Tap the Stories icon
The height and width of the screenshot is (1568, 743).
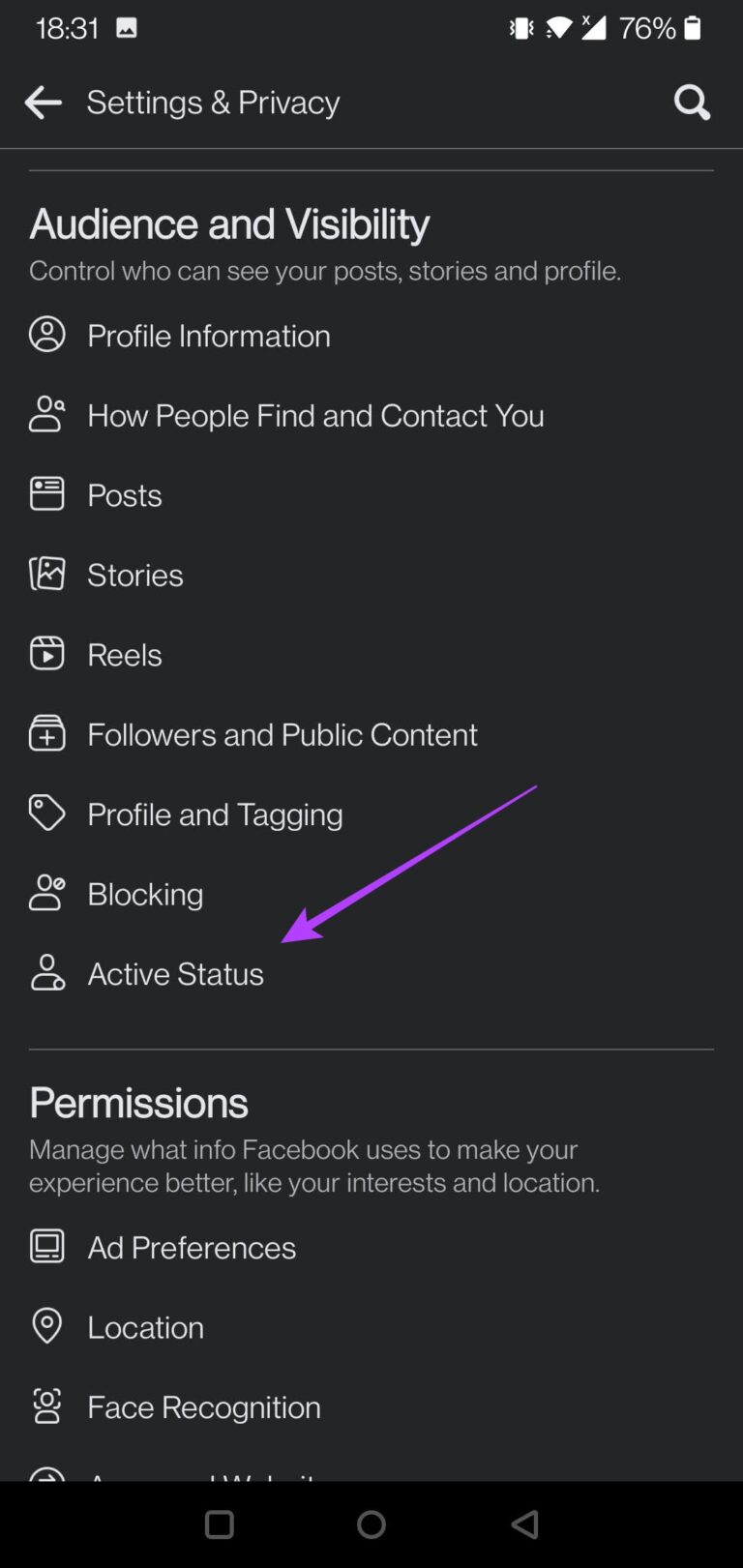pos(46,574)
